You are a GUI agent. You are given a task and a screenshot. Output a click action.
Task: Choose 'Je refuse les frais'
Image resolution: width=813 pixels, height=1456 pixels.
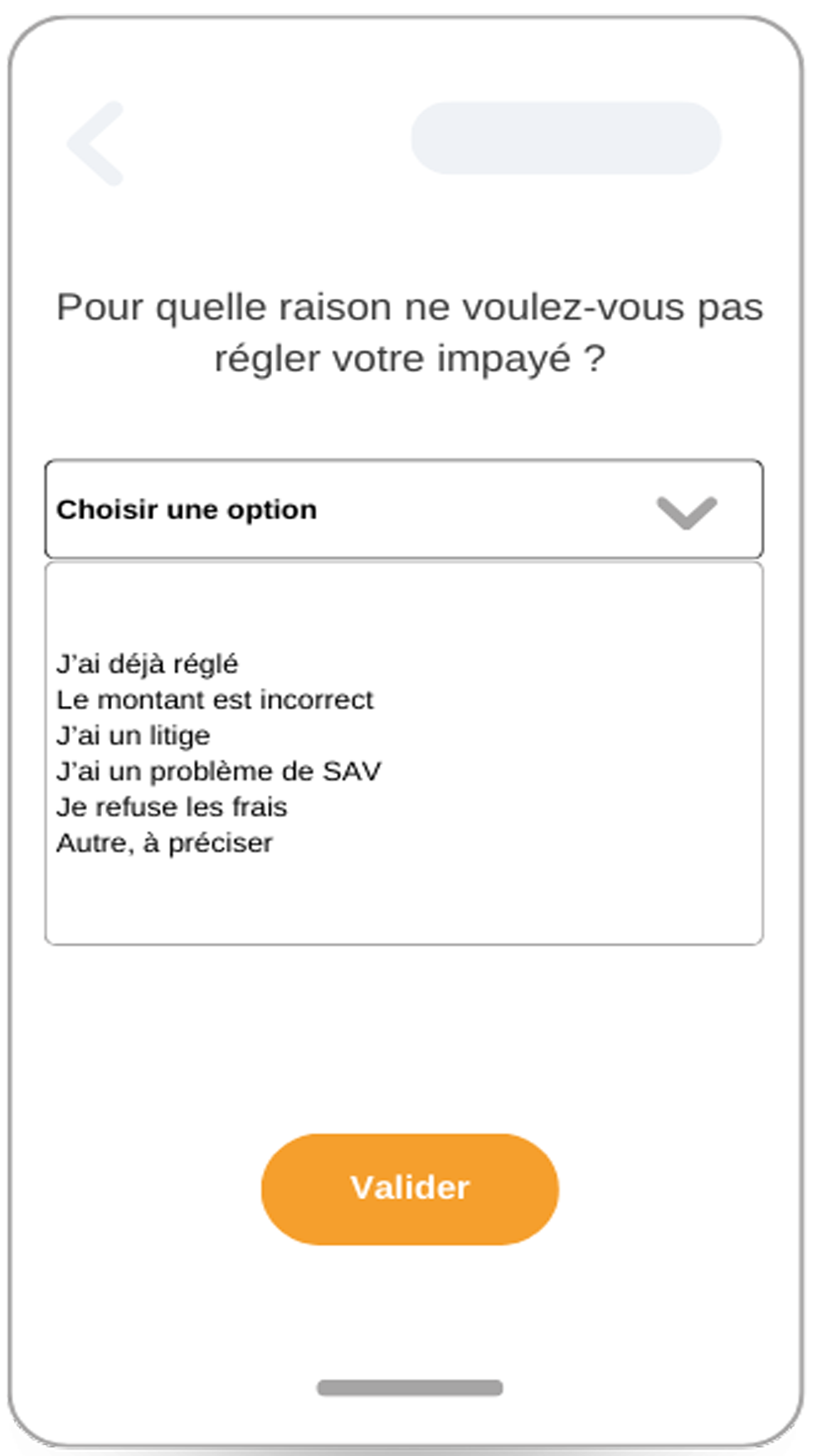[x=172, y=807]
